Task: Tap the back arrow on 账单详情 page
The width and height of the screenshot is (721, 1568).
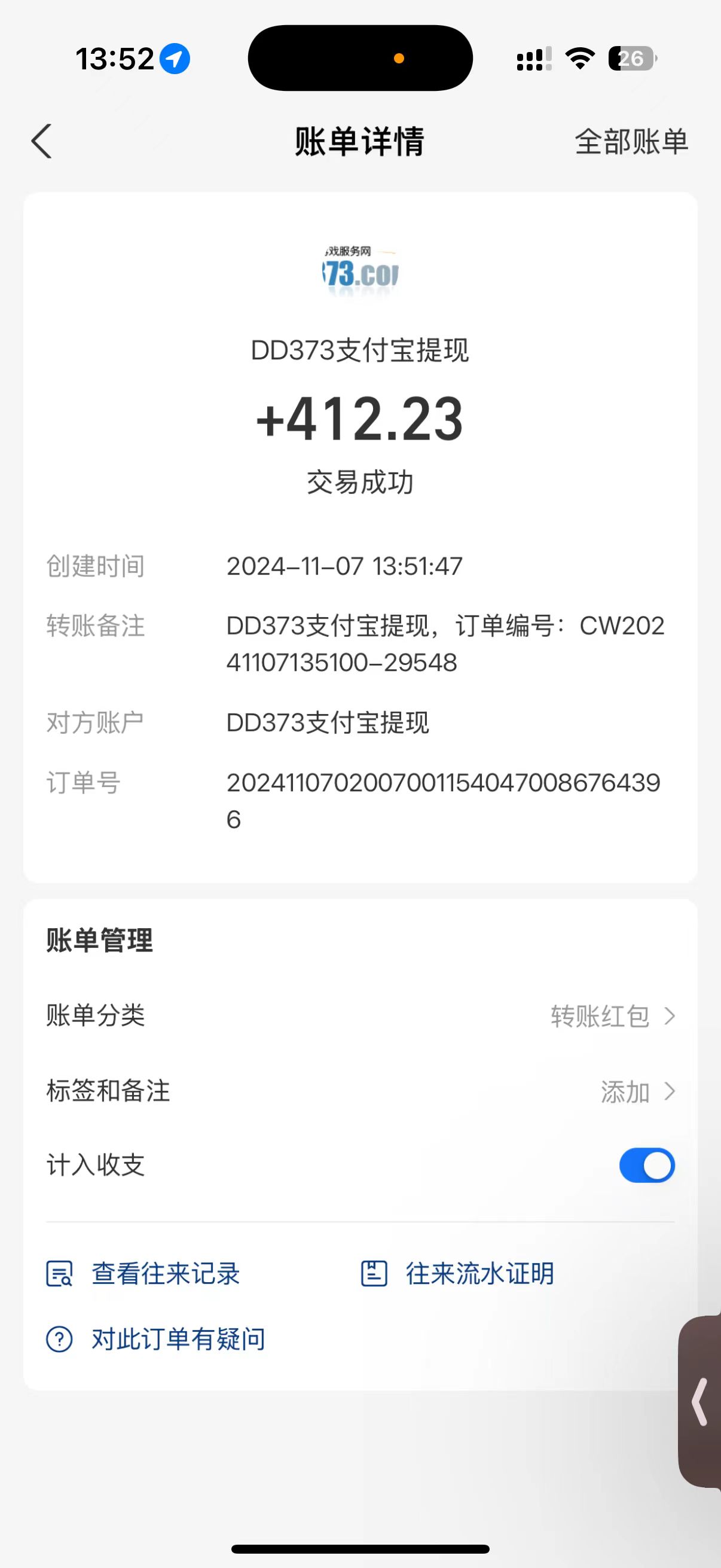Action: click(x=41, y=141)
